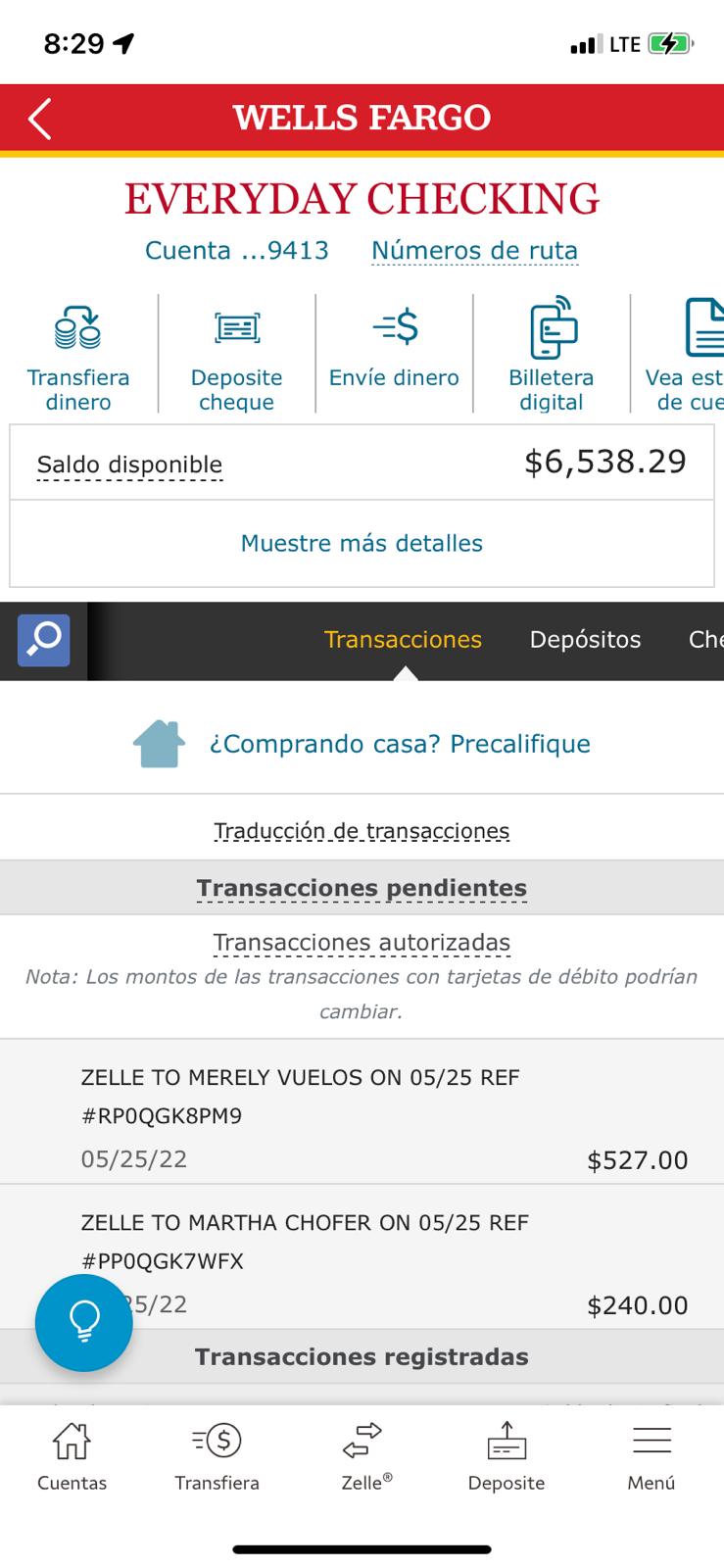The height and width of the screenshot is (1568, 724).
Task: Open the Números de ruta link
Action: coord(474,251)
